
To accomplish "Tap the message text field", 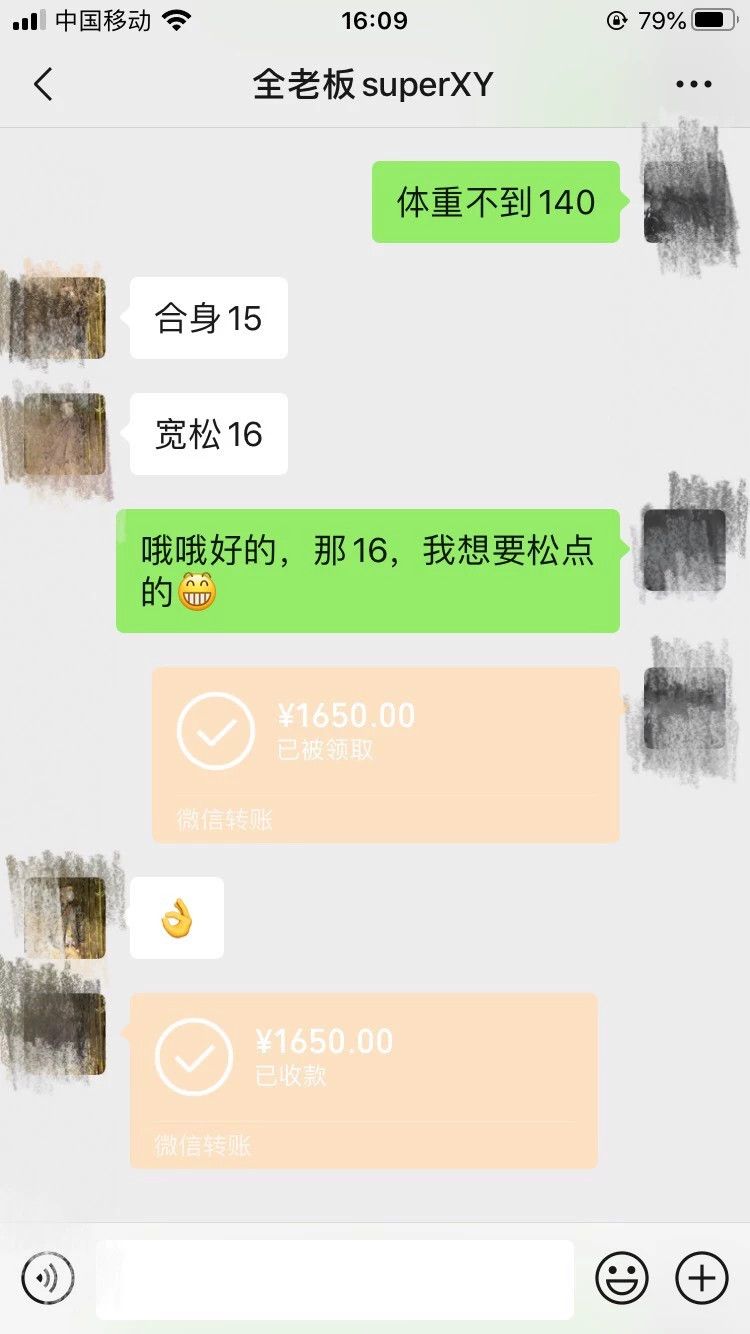I will [x=335, y=1279].
